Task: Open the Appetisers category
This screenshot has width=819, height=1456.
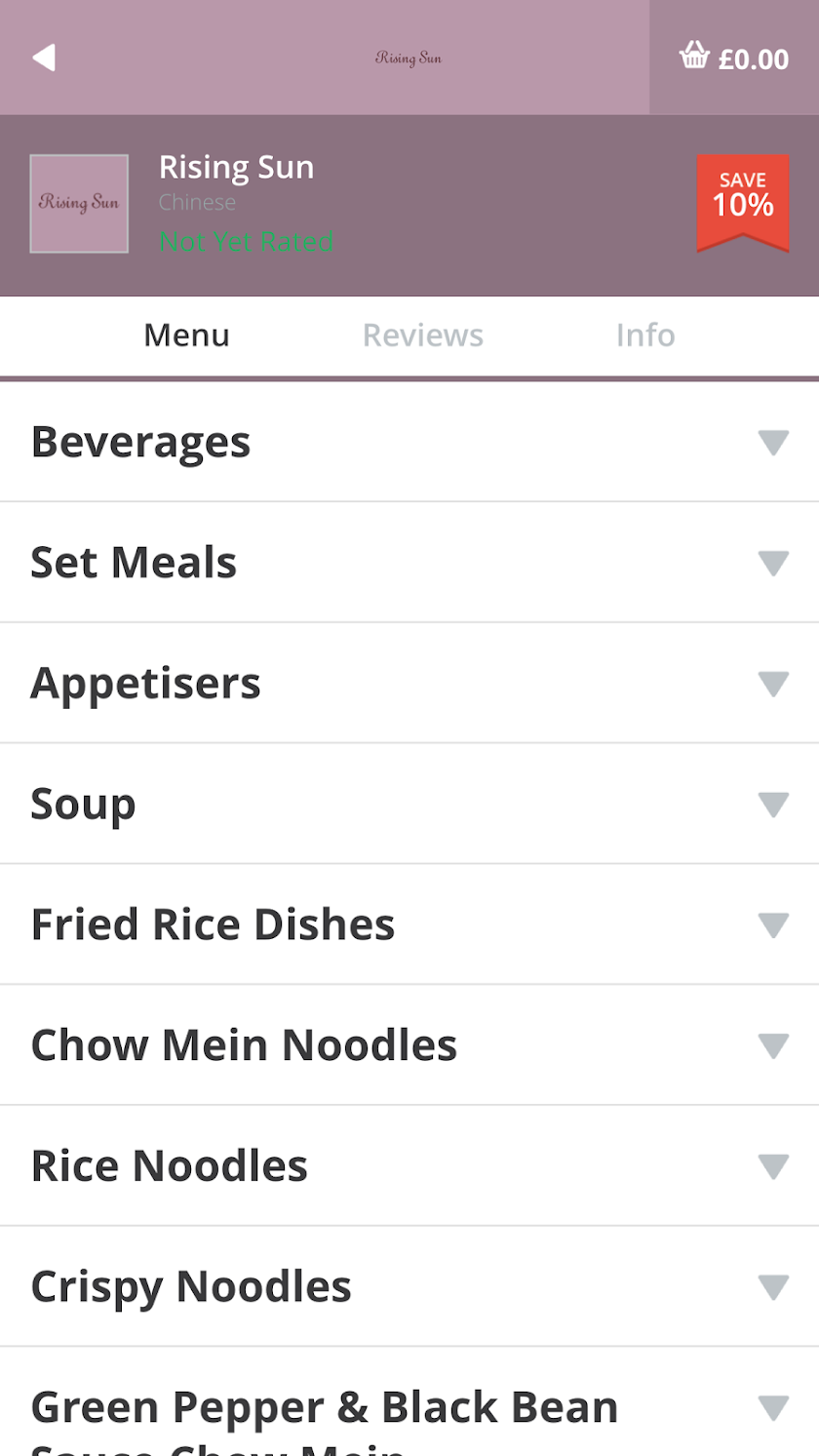Action: pyautogui.click(x=409, y=683)
